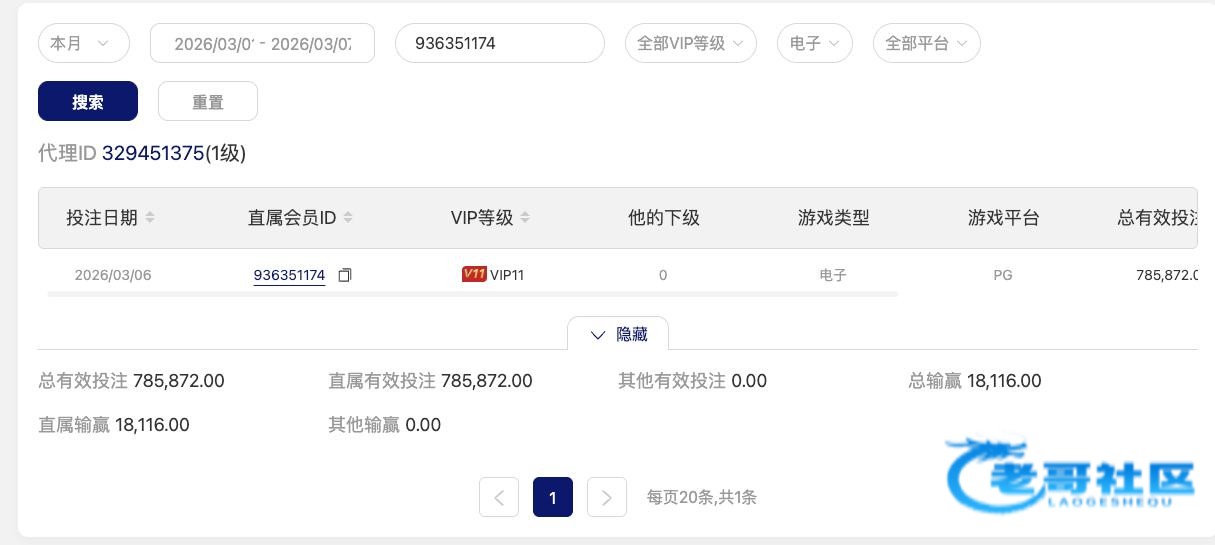
Task: Tap the member ID search field
Action: (x=499, y=43)
